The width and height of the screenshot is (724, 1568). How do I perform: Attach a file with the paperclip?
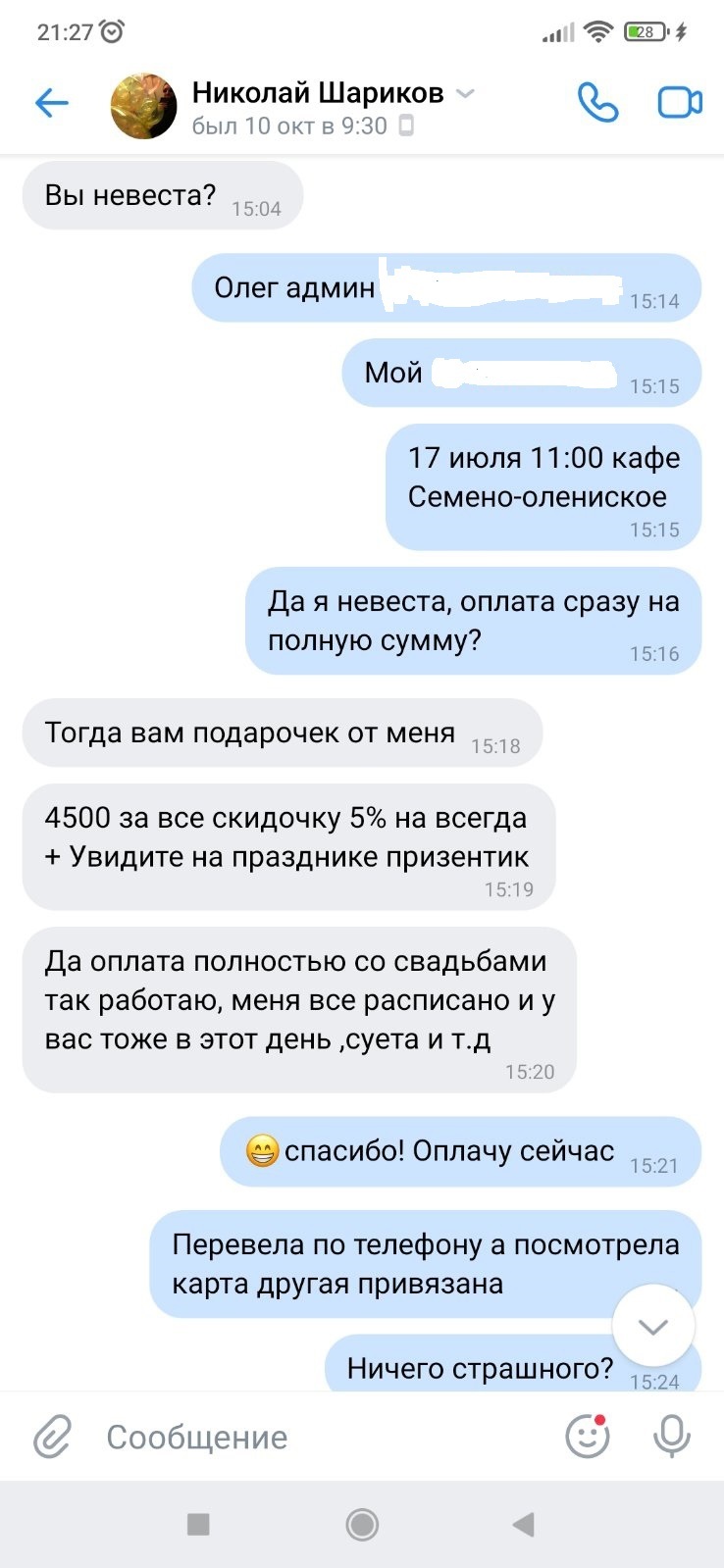click(x=53, y=1438)
